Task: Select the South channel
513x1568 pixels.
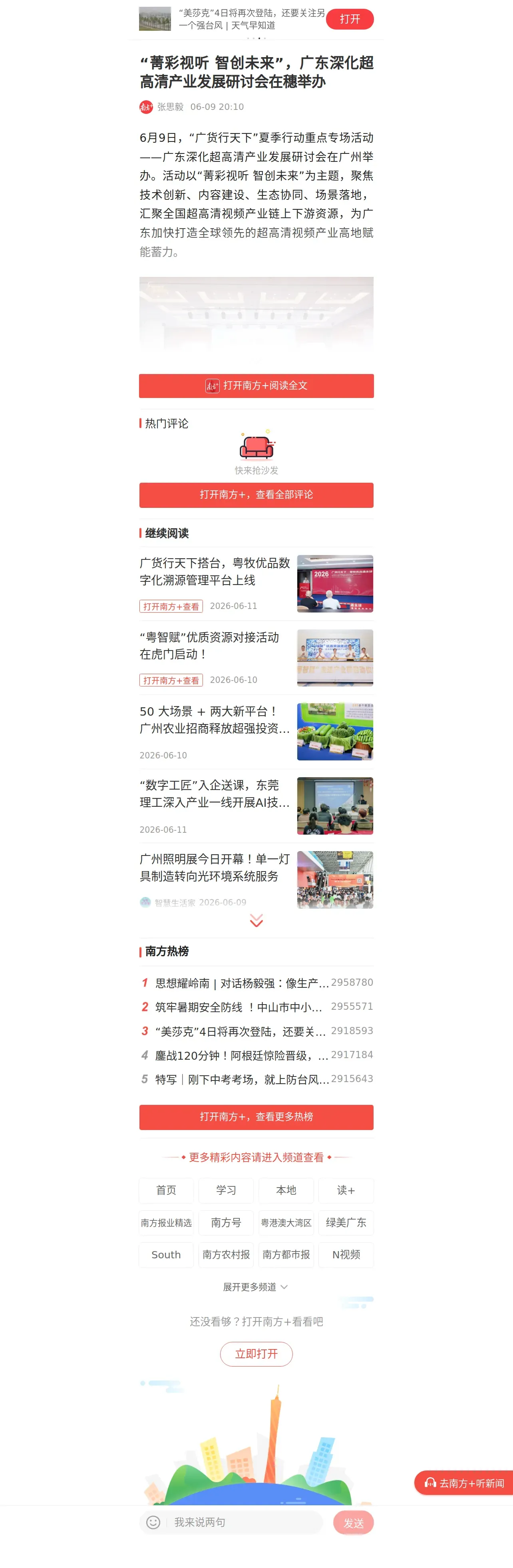Action: [x=166, y=1255]
